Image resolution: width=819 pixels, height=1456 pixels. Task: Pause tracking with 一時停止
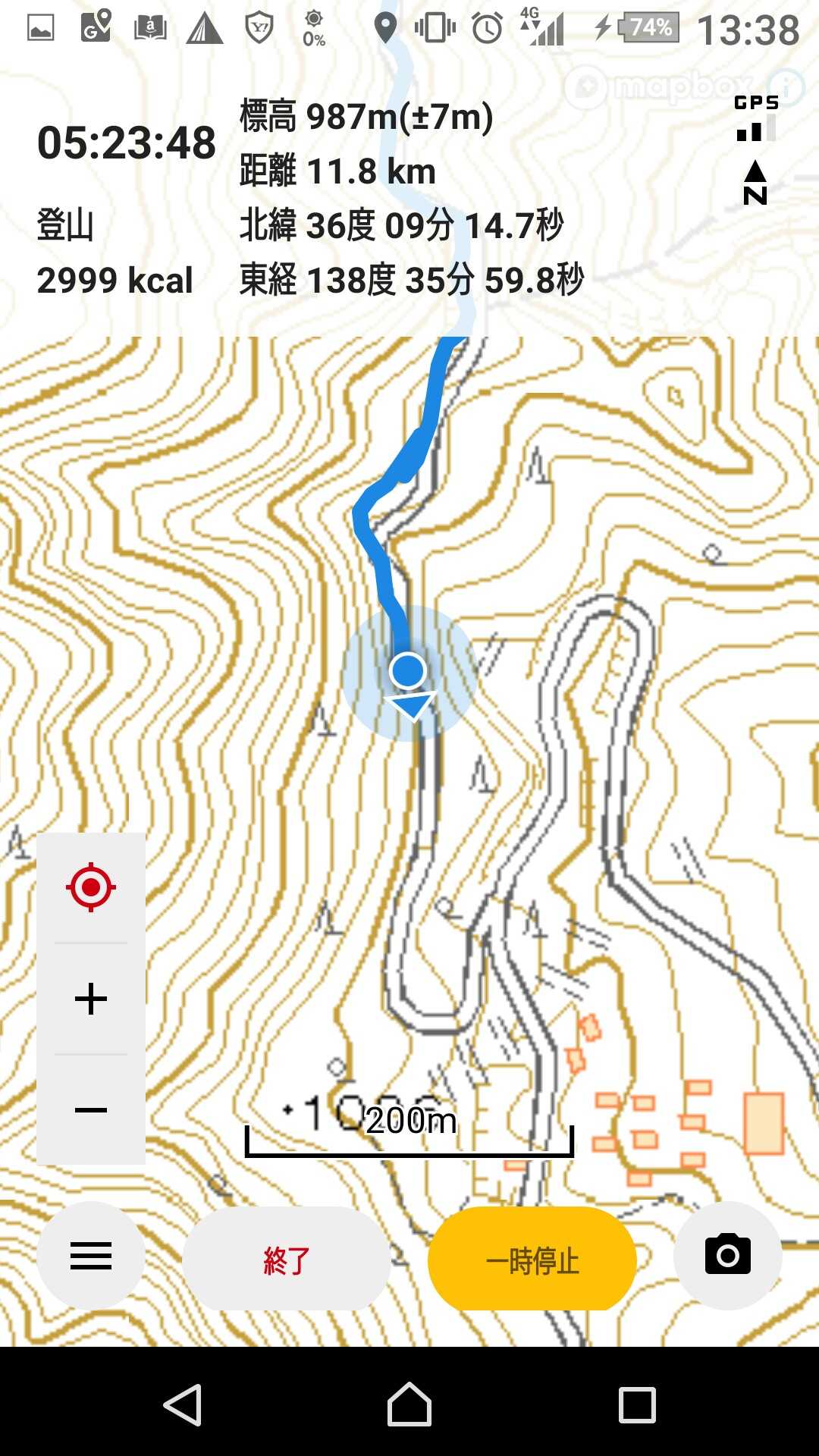point(532,1259)
